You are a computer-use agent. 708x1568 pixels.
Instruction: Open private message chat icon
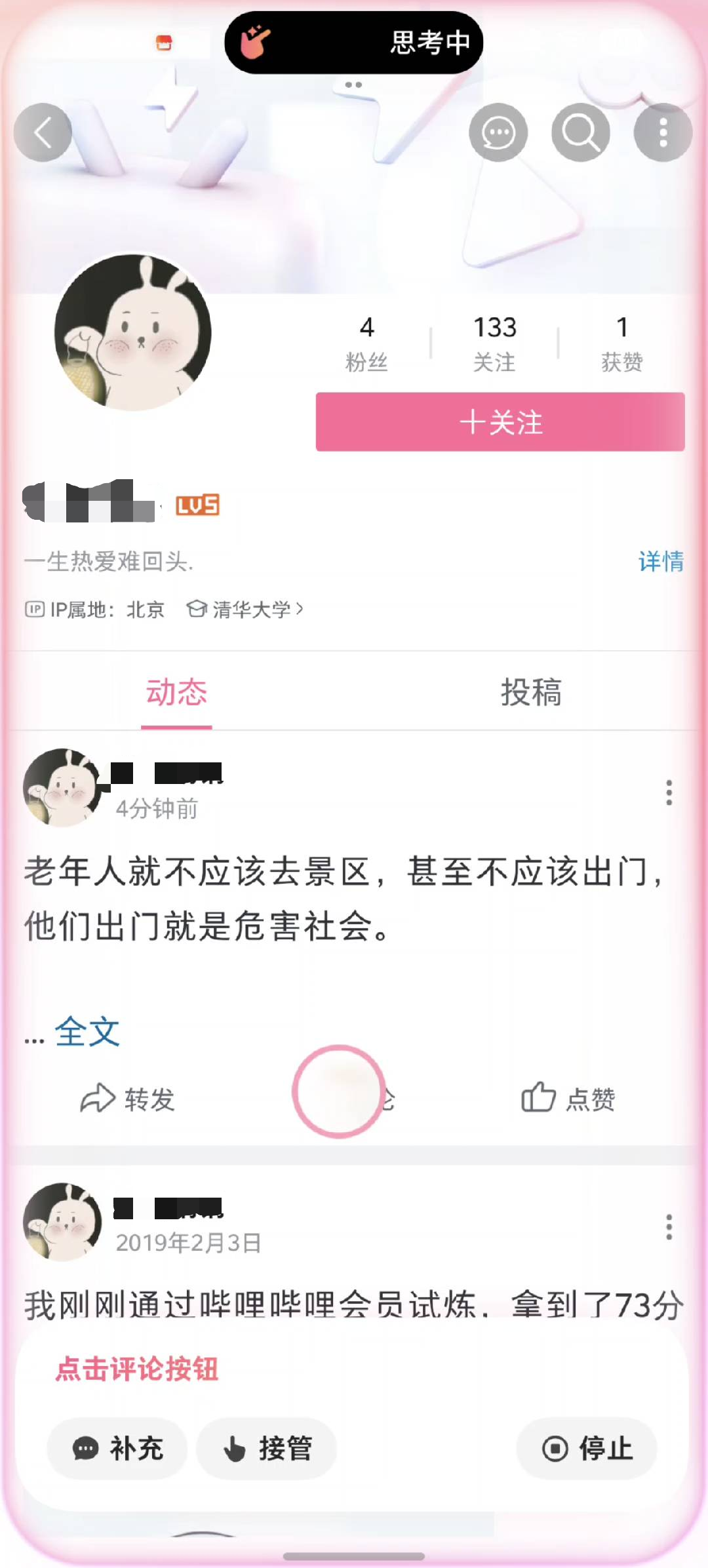click(x=498, y=133)
